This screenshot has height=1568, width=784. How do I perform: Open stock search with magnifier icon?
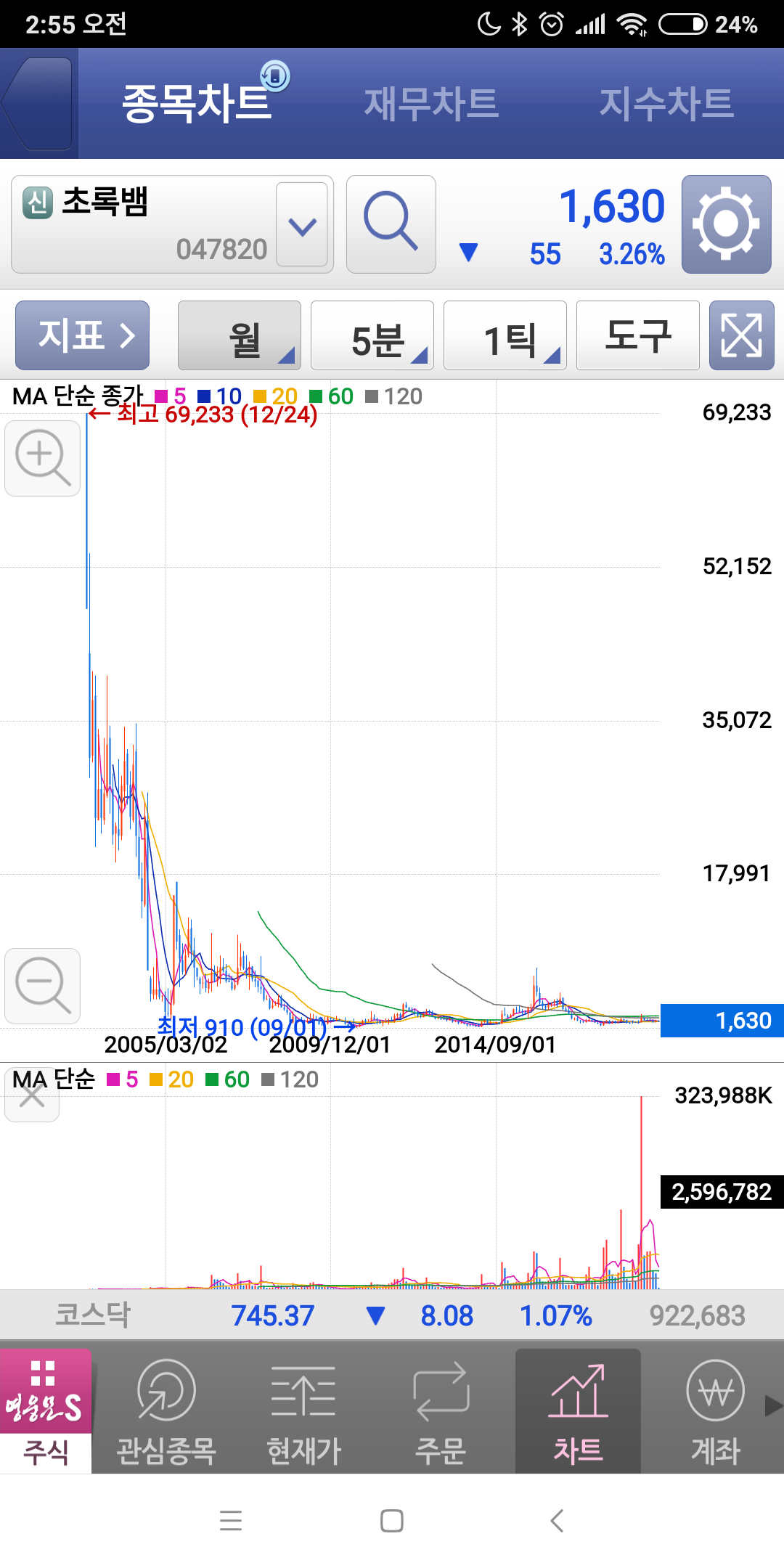pos(391,224)
